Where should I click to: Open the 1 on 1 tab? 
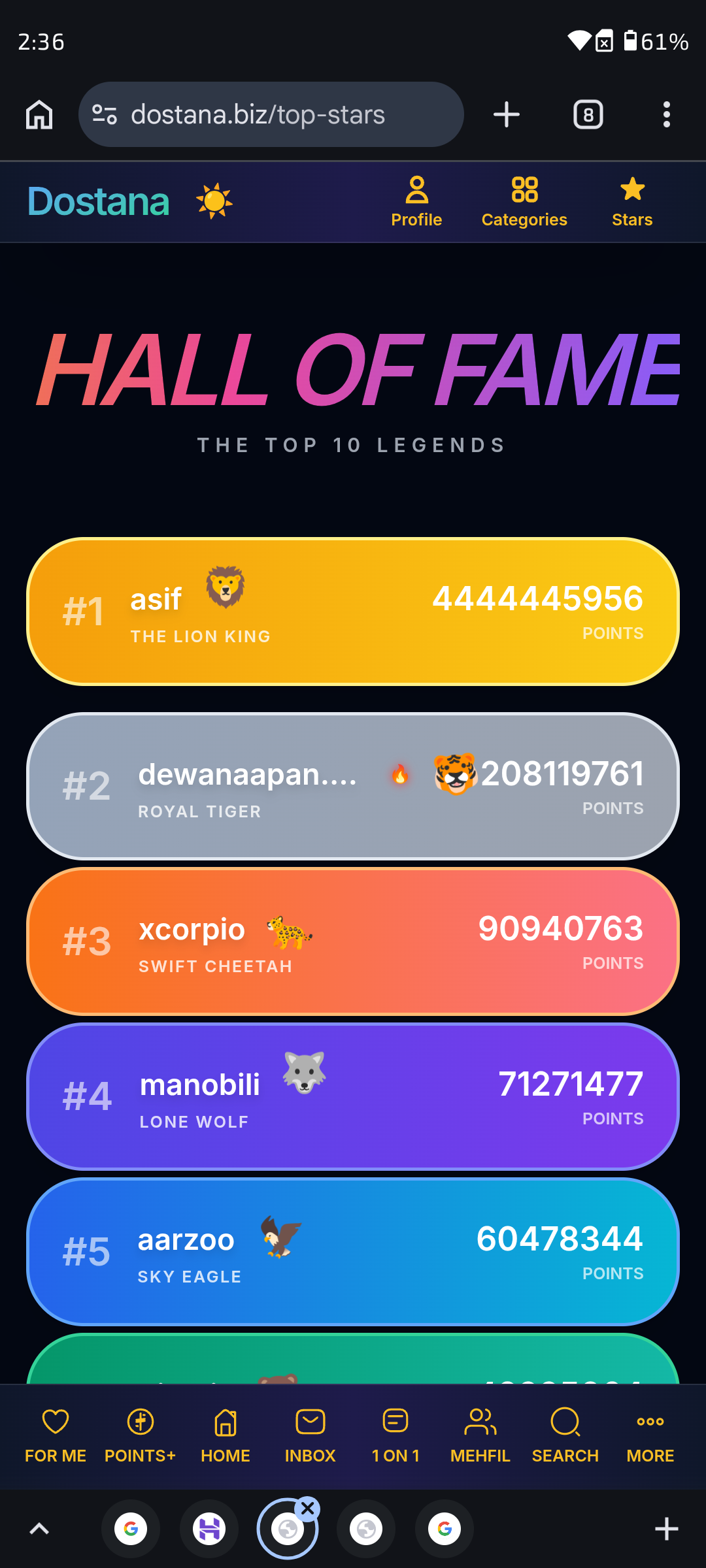pyautogui.click(x=395, y=1436)
